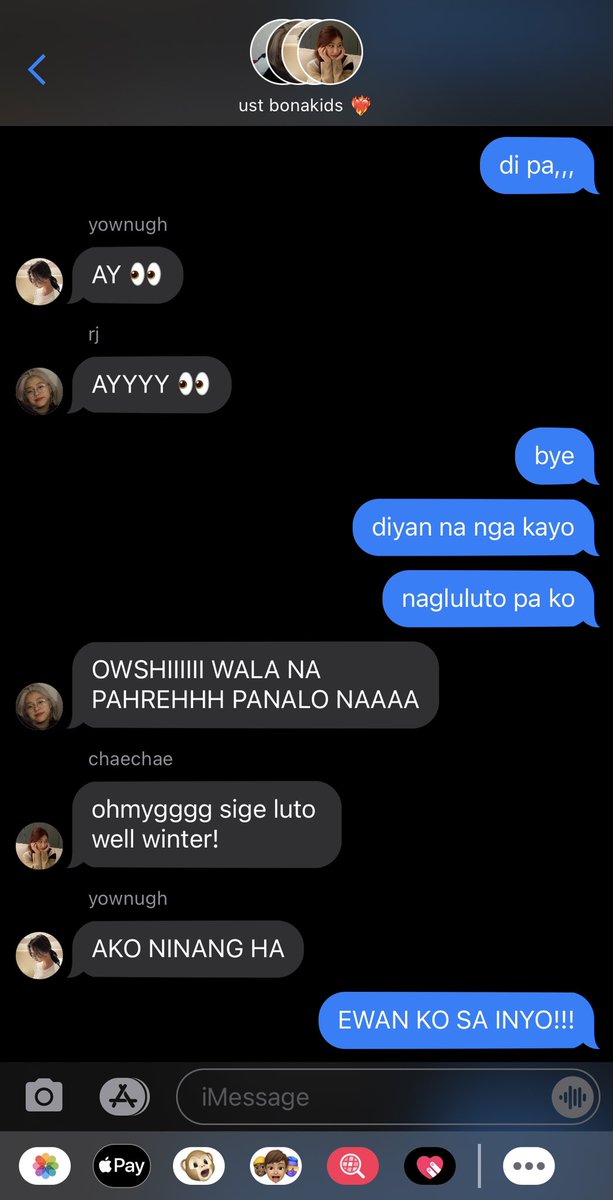Open Apple Pay in the app drawer
Viewport: 613px width, 1200px height.
[121, 1165]
